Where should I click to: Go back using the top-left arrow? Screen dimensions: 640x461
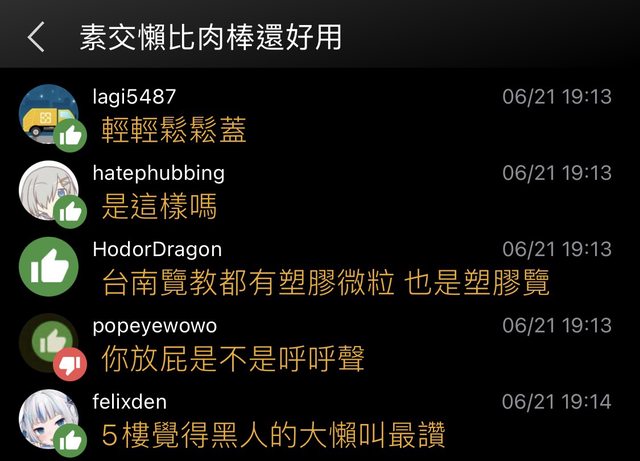36,38
